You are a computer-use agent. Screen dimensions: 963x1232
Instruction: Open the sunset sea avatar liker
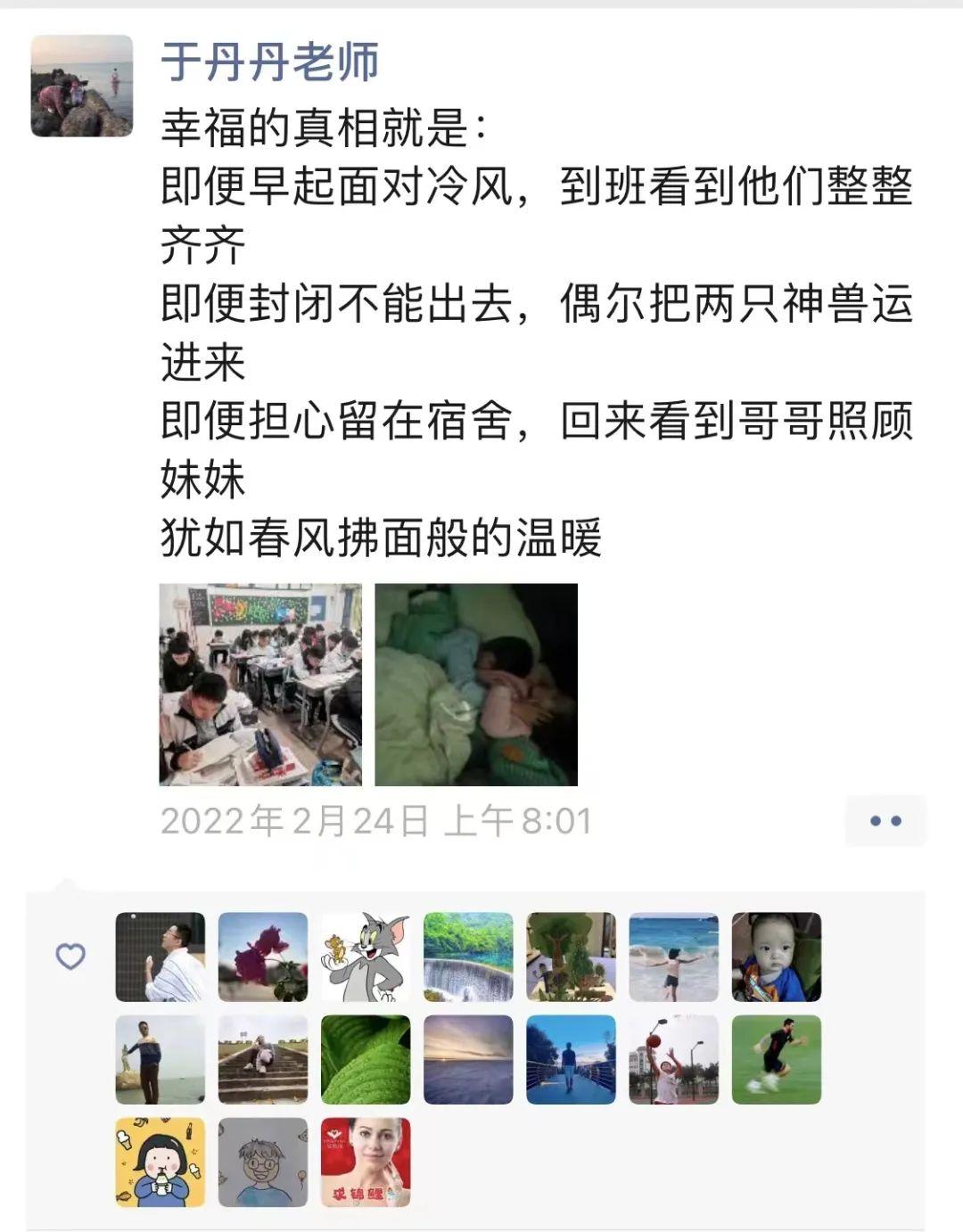(468, 1059)
